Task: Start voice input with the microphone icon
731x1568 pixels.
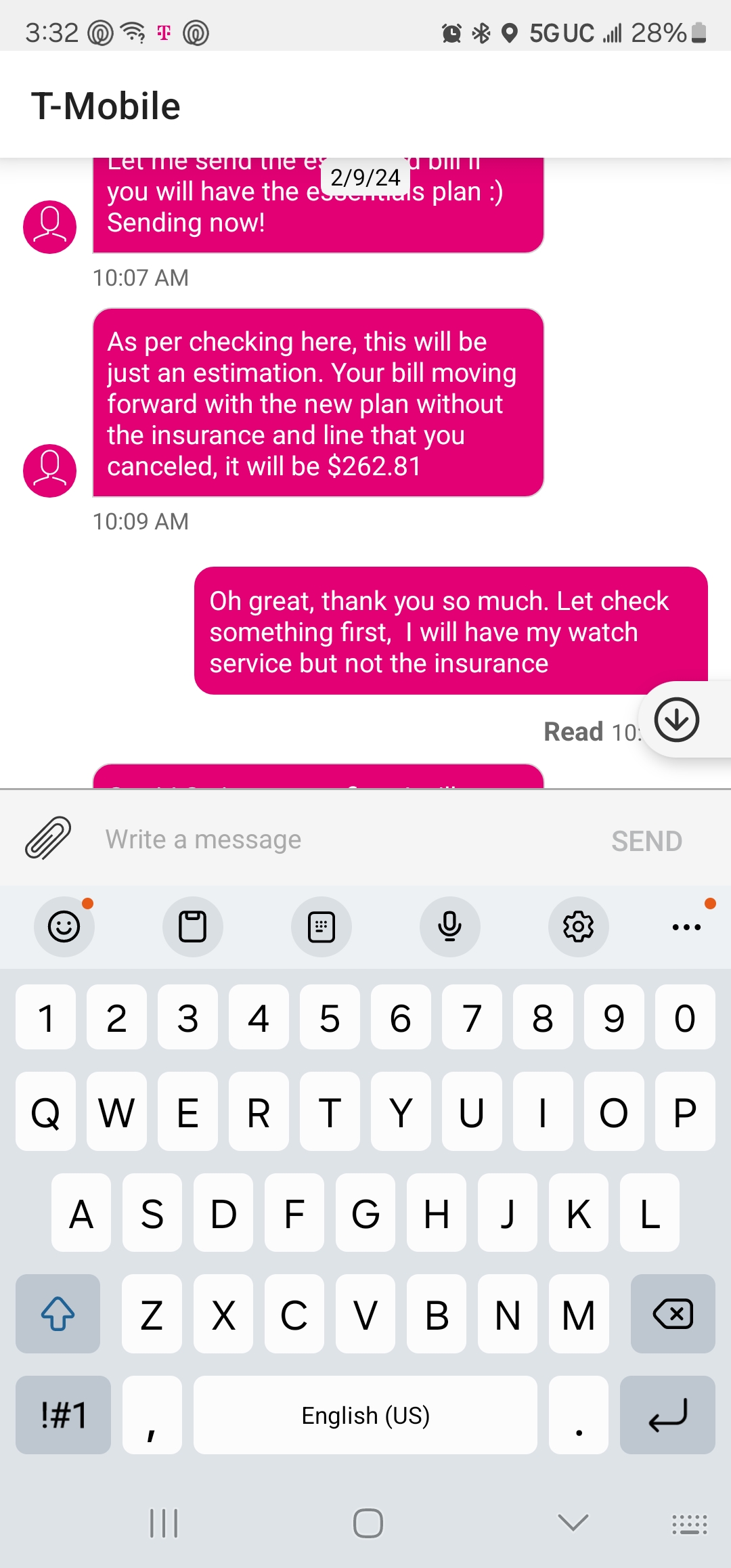Action: click(449, 927)
